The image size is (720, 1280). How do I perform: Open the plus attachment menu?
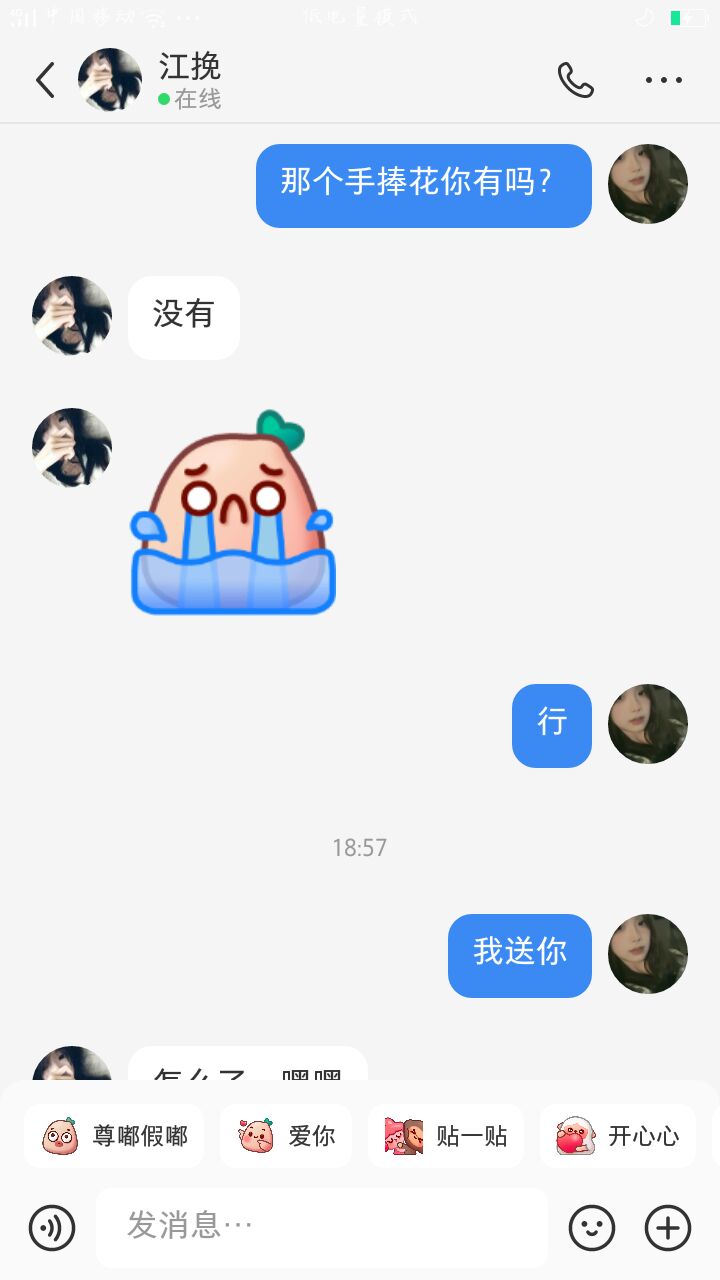[x=668, y=1227]
